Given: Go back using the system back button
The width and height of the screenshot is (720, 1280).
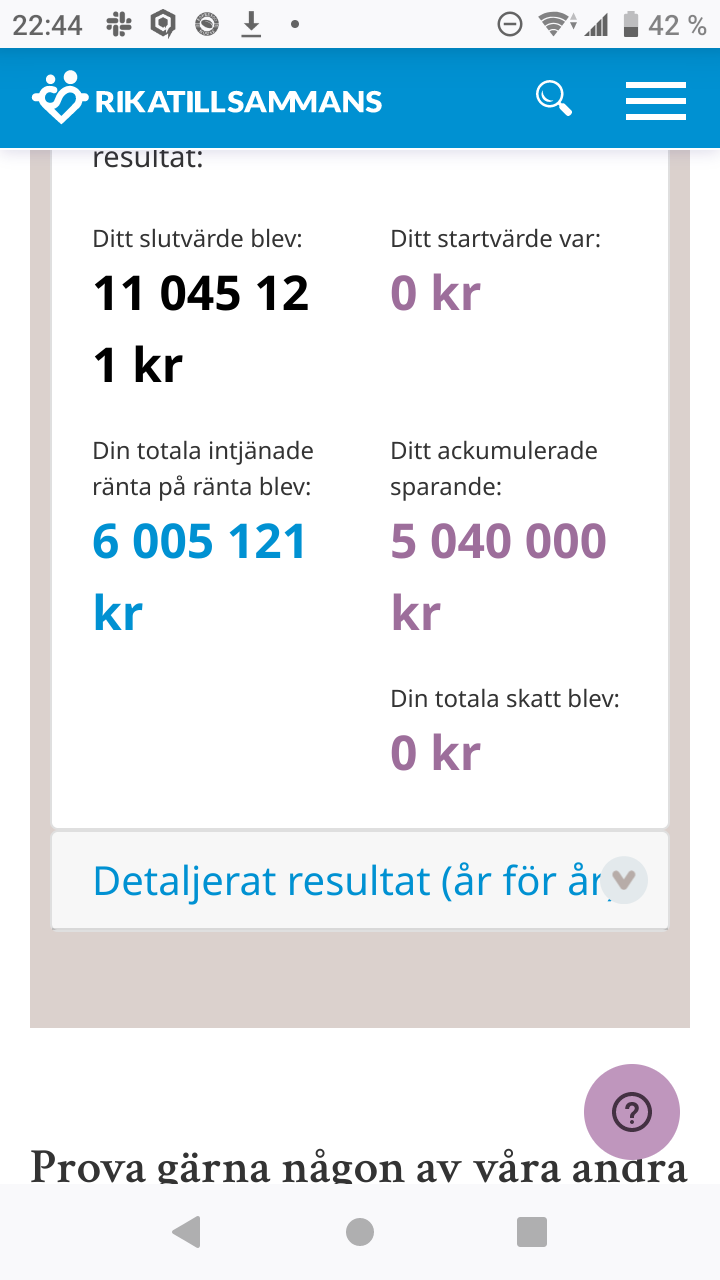Looking at the screenshot, I should pyautogui.click(x=186, y=1232).
